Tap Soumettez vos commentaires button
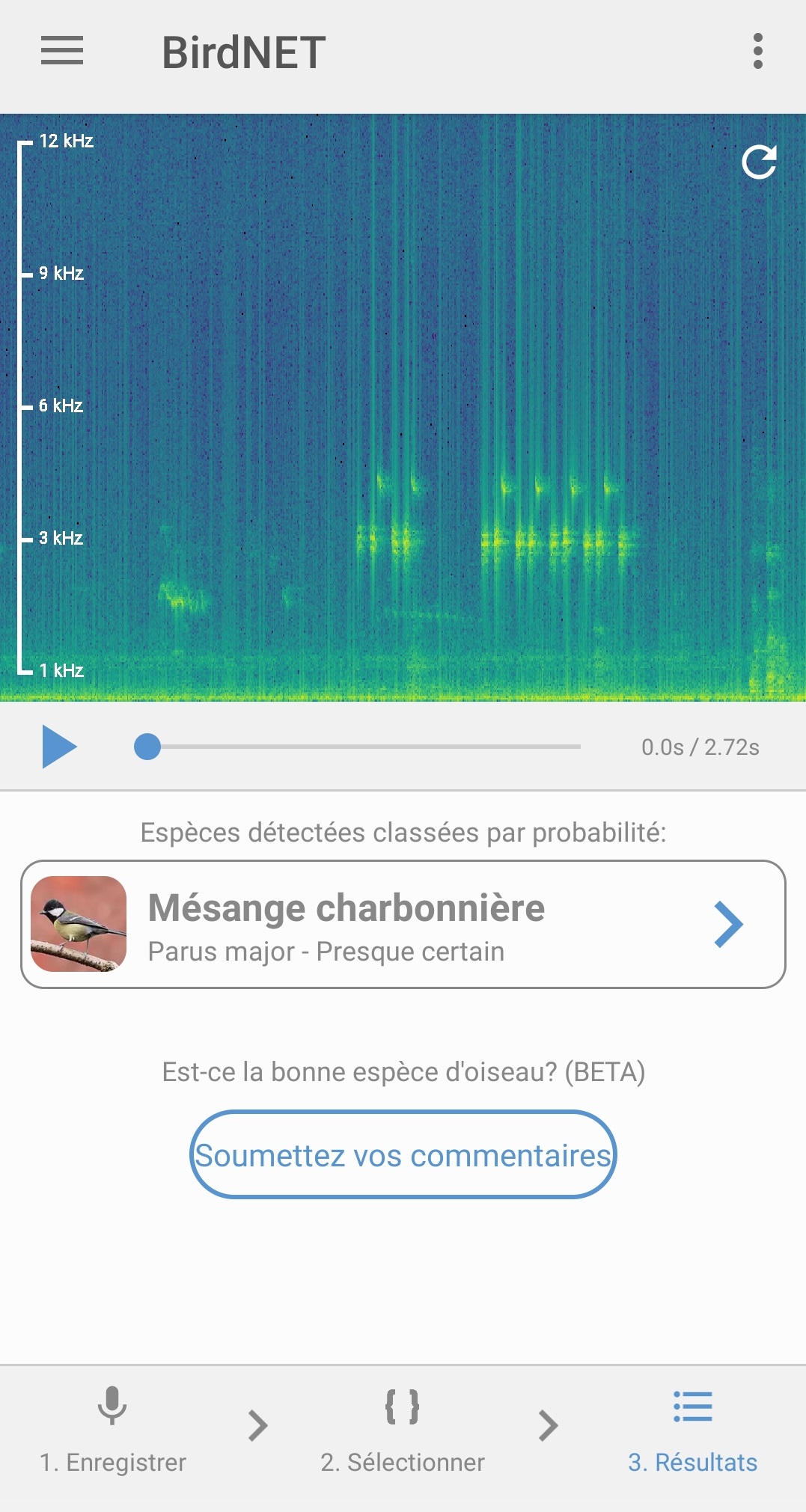Screen dimensions: 806x1512 tap(403, 1154)
